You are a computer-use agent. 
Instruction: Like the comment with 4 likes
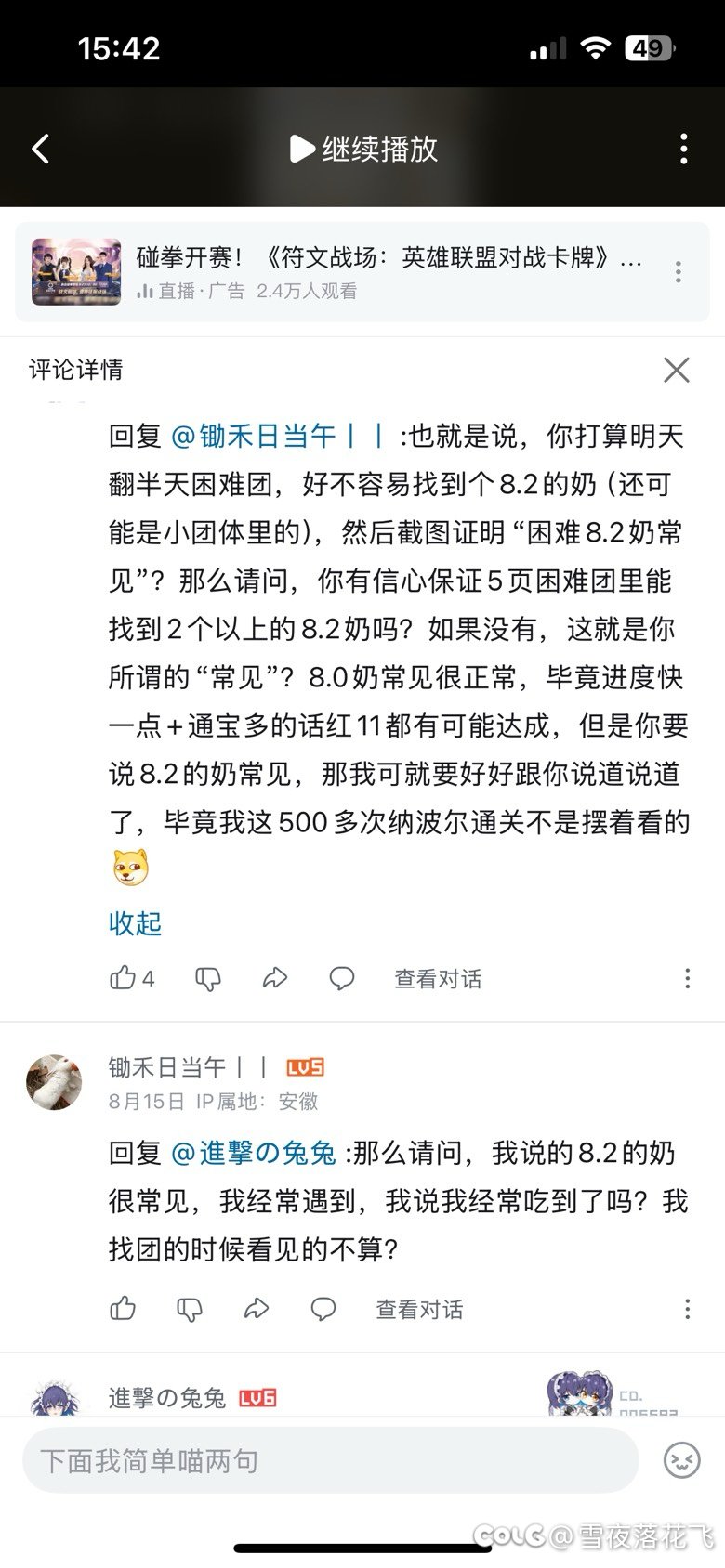point(124,978)
